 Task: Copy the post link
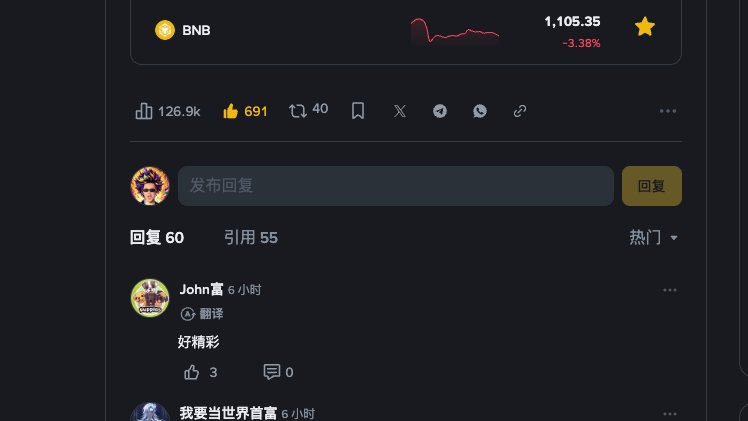click(x=520, y=111)
